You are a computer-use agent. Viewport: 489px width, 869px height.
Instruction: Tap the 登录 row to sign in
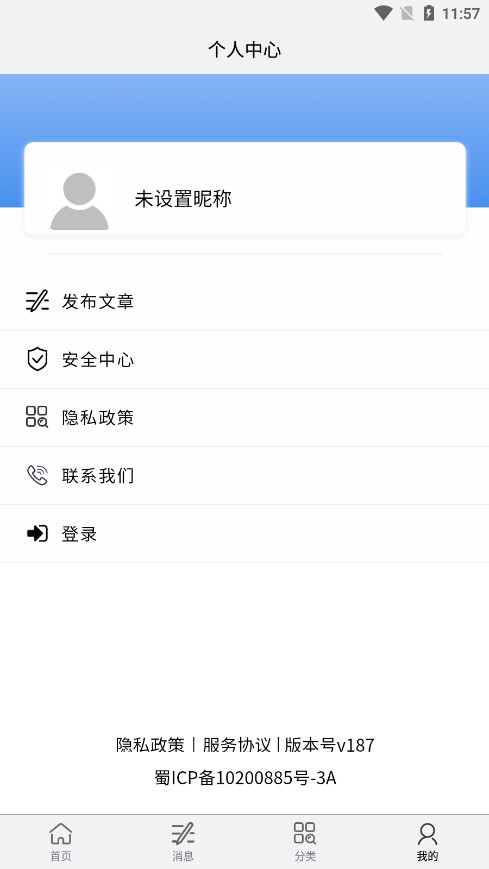tap(244, 534)
